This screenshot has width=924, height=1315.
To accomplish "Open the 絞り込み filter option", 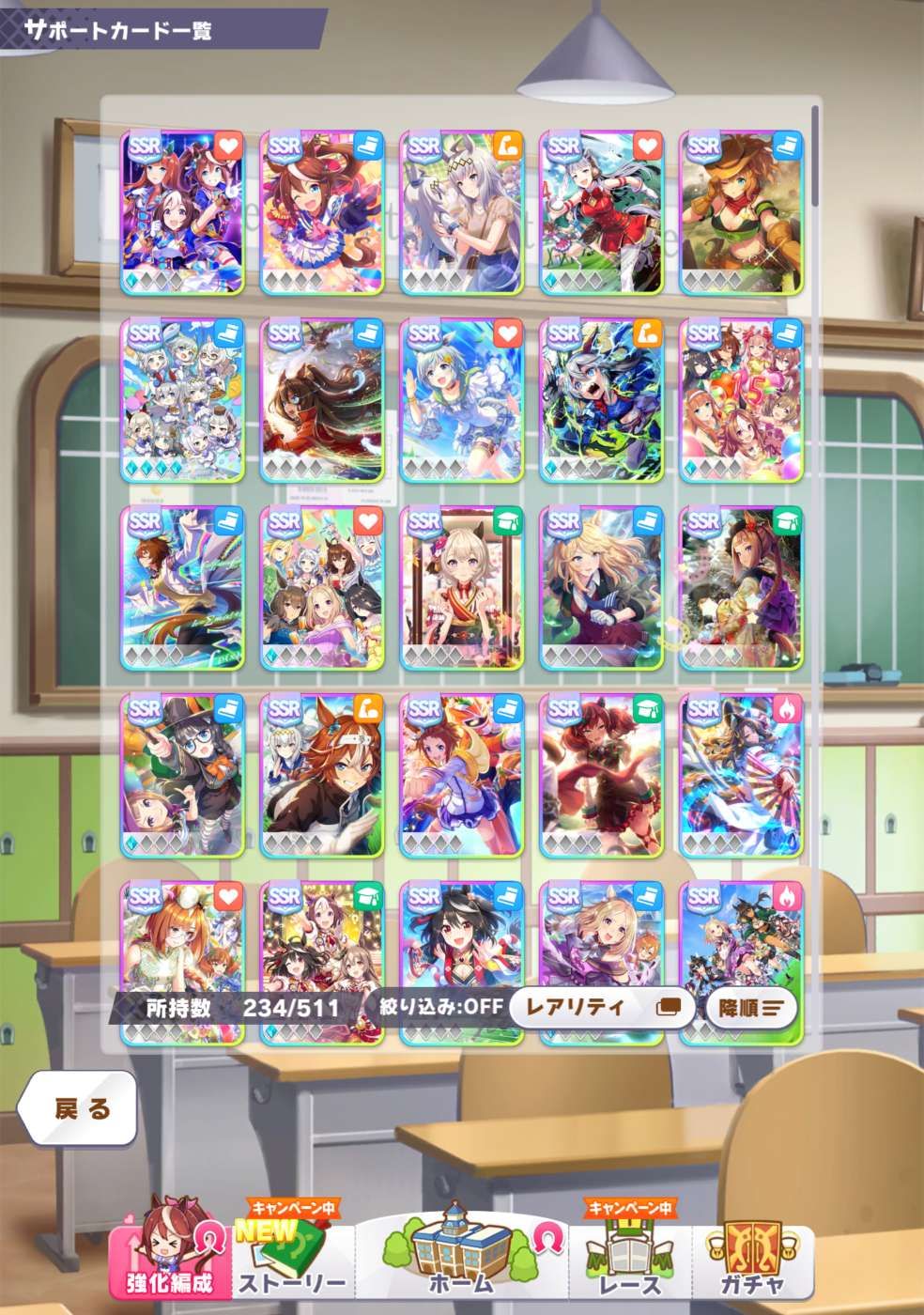I will pyautogui.click(x=440, y=1007).
